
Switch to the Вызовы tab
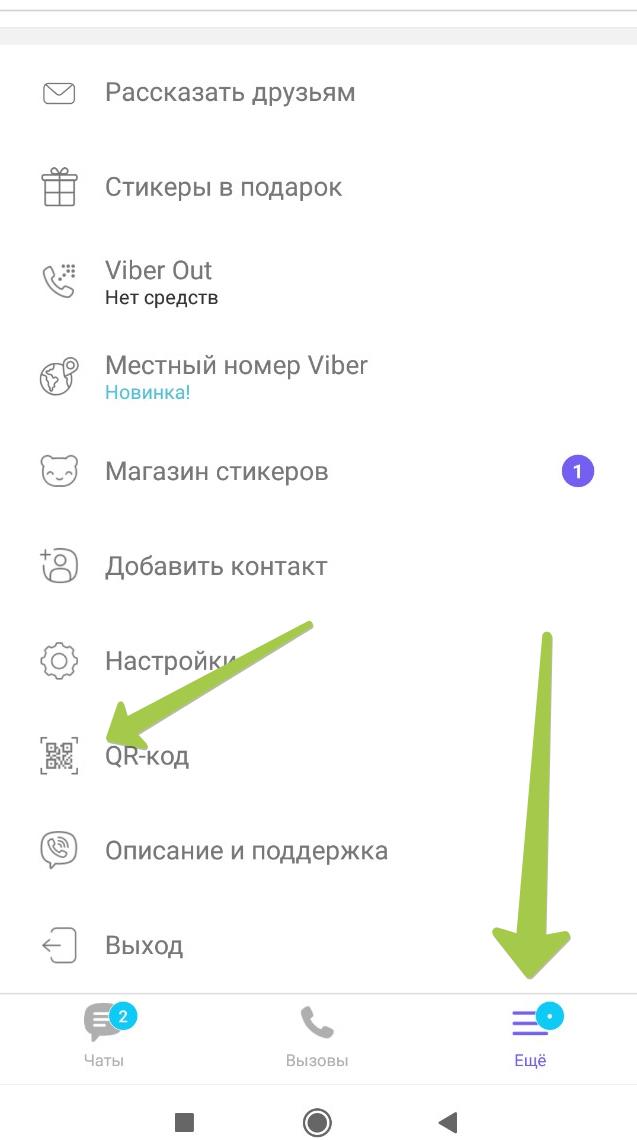(317, 1036)
